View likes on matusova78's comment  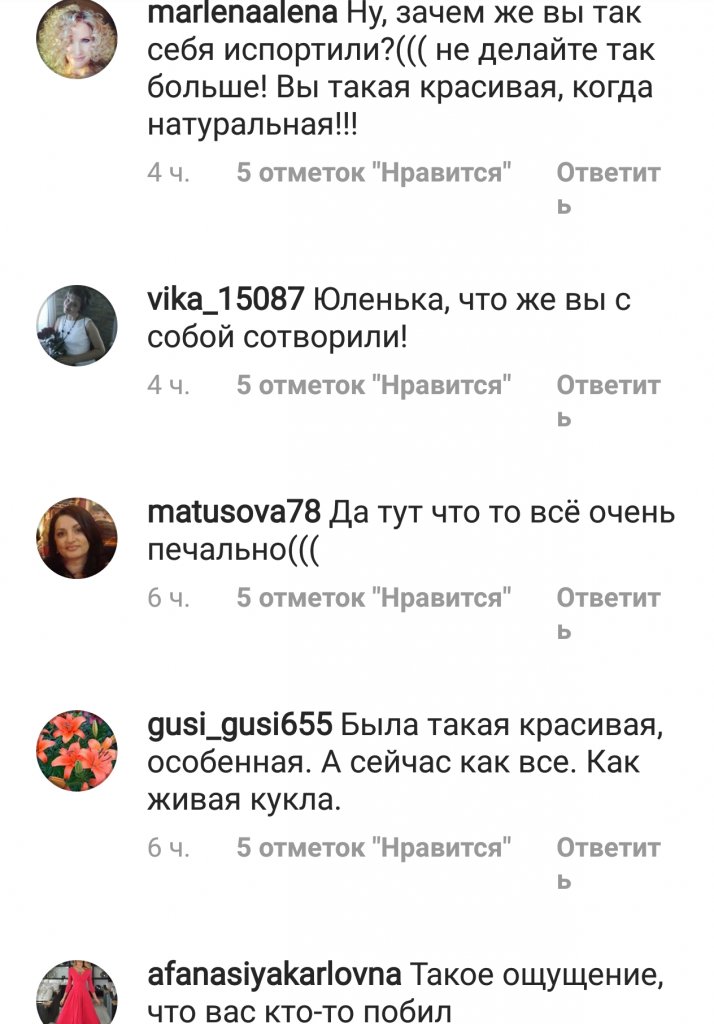374,598
